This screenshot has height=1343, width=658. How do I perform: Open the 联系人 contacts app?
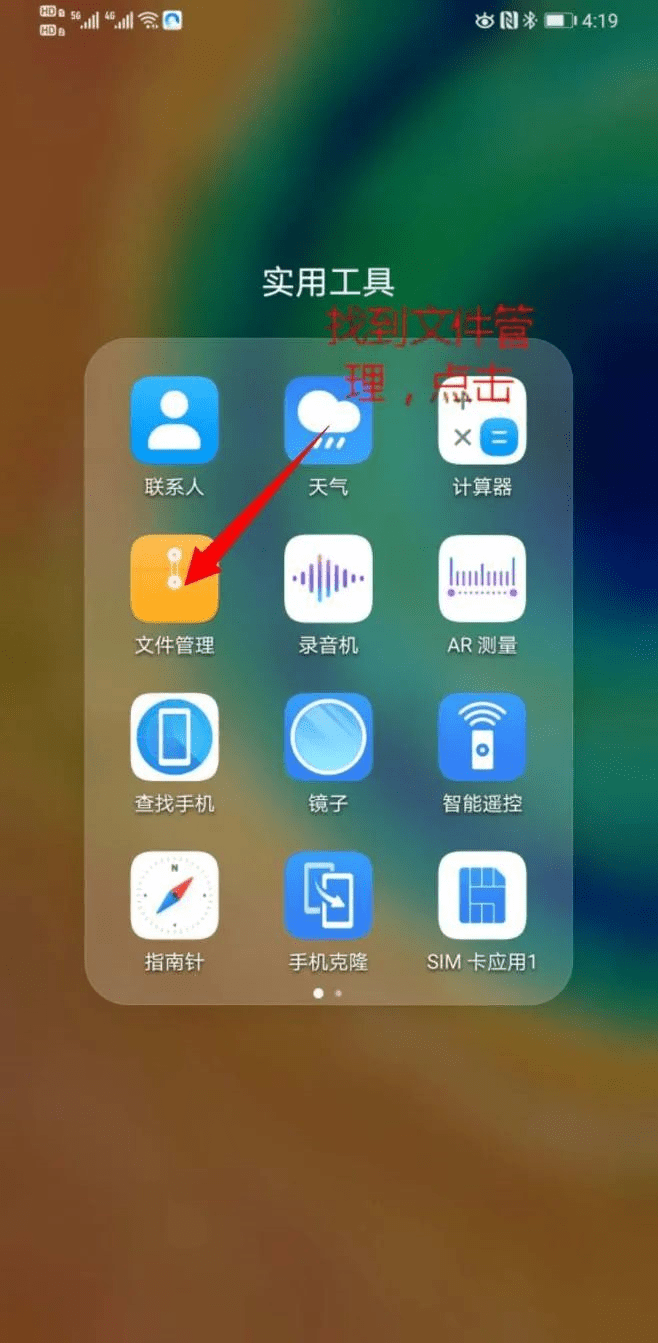(174, 420)
